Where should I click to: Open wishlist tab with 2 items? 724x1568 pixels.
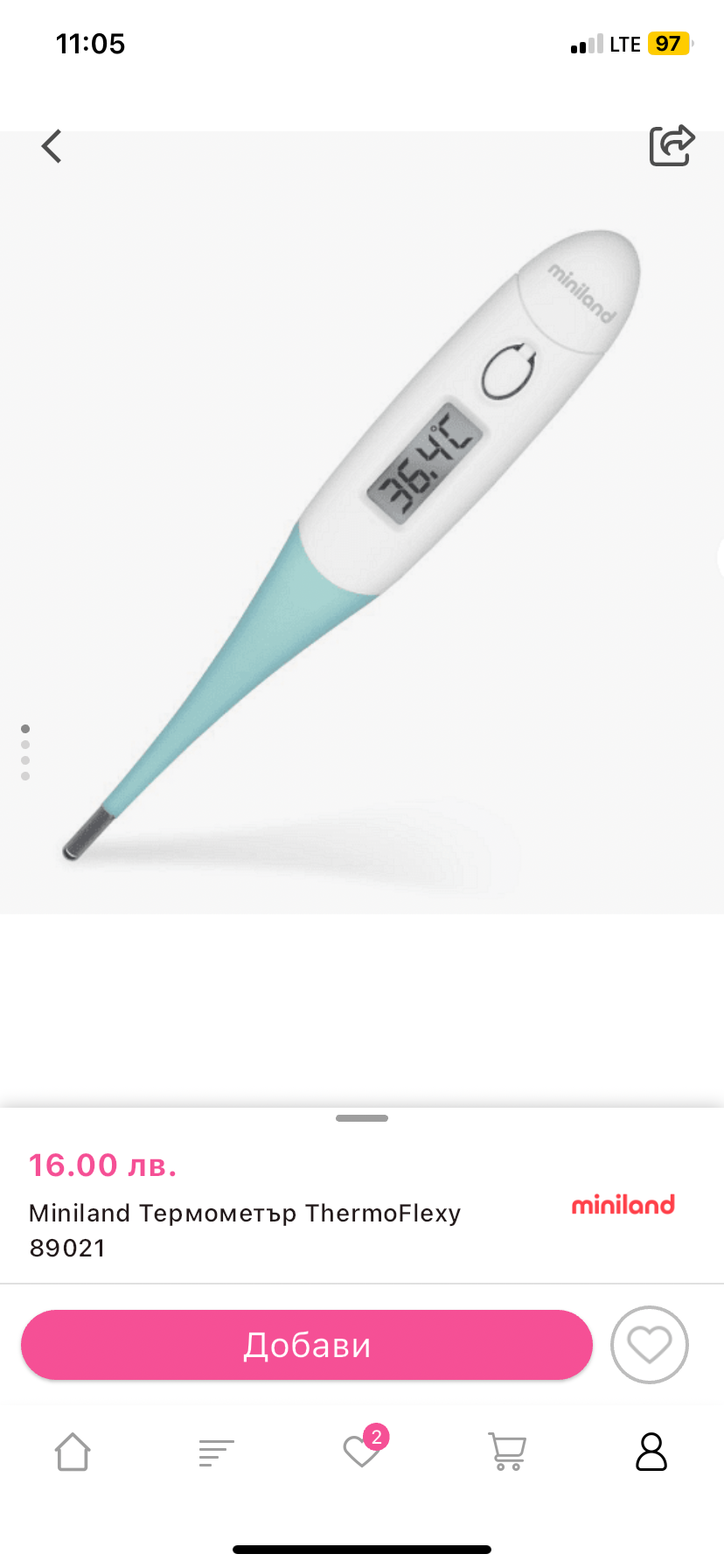[x=362, y=1451]
